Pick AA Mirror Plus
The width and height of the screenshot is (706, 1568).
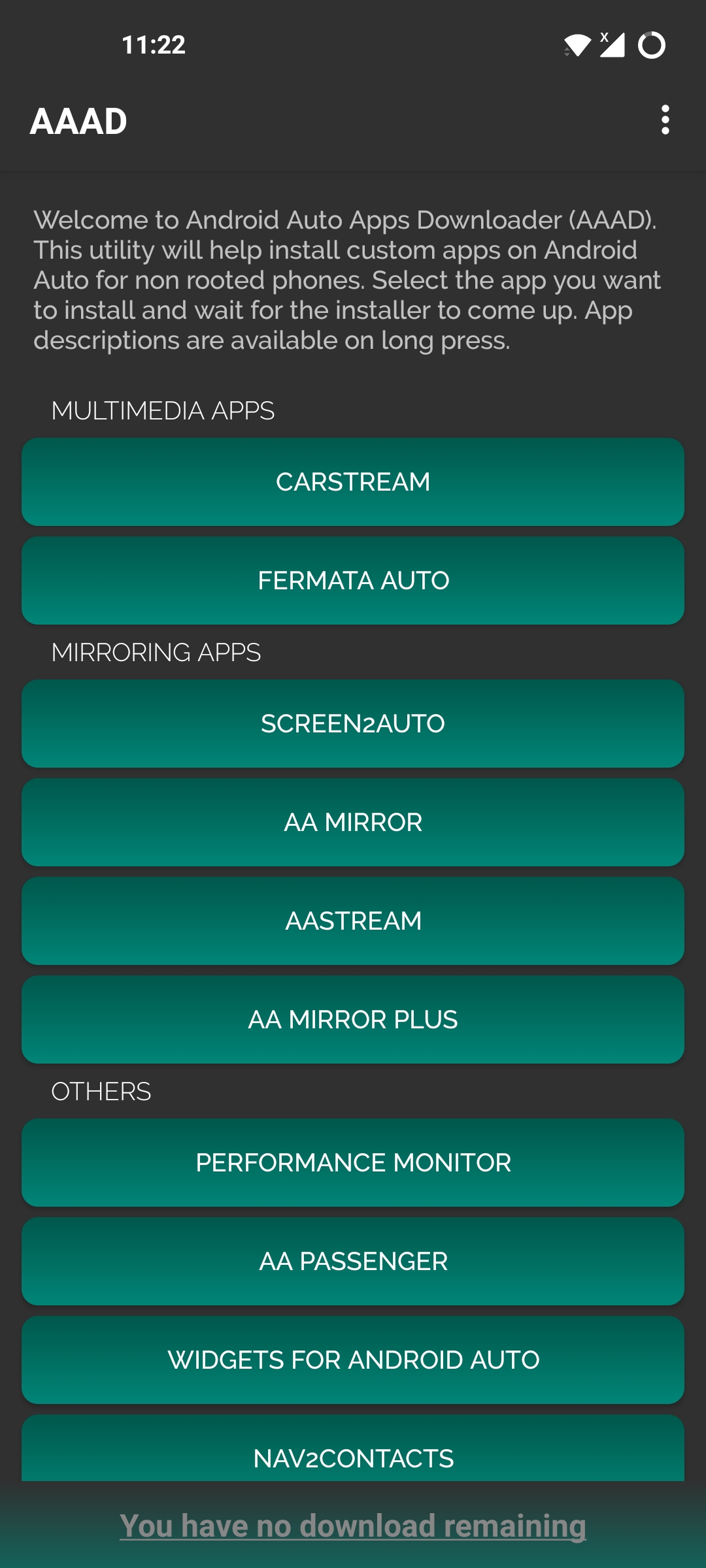(353, 1020)
